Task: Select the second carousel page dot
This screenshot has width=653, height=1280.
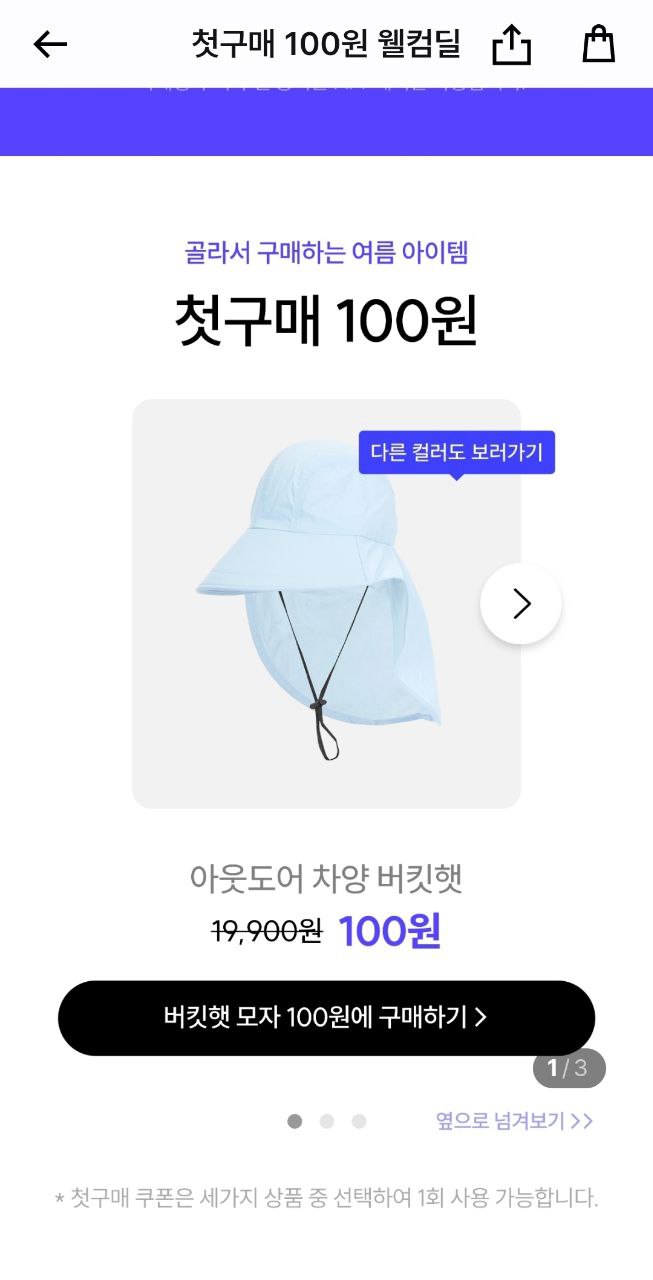Action: coord(327,1121)
